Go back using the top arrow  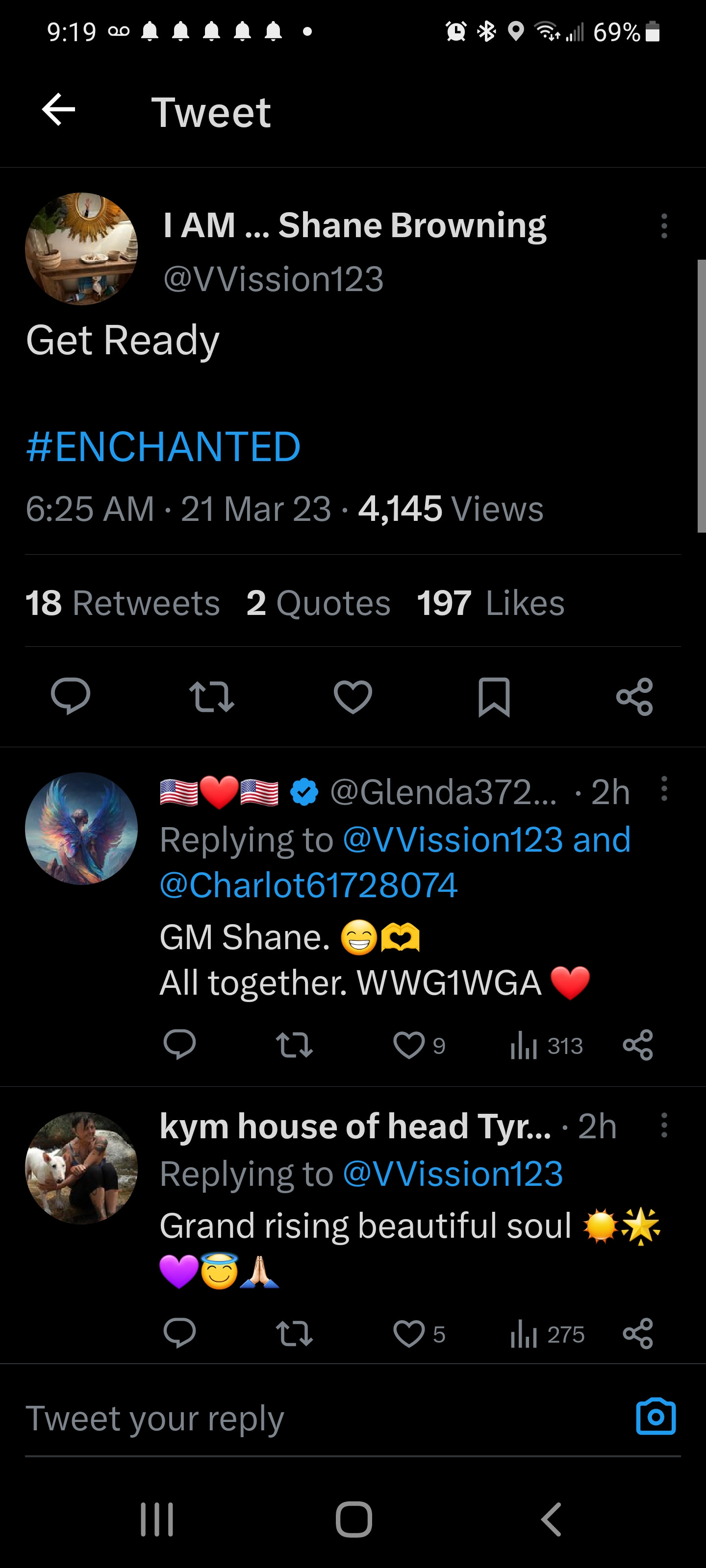58,110
